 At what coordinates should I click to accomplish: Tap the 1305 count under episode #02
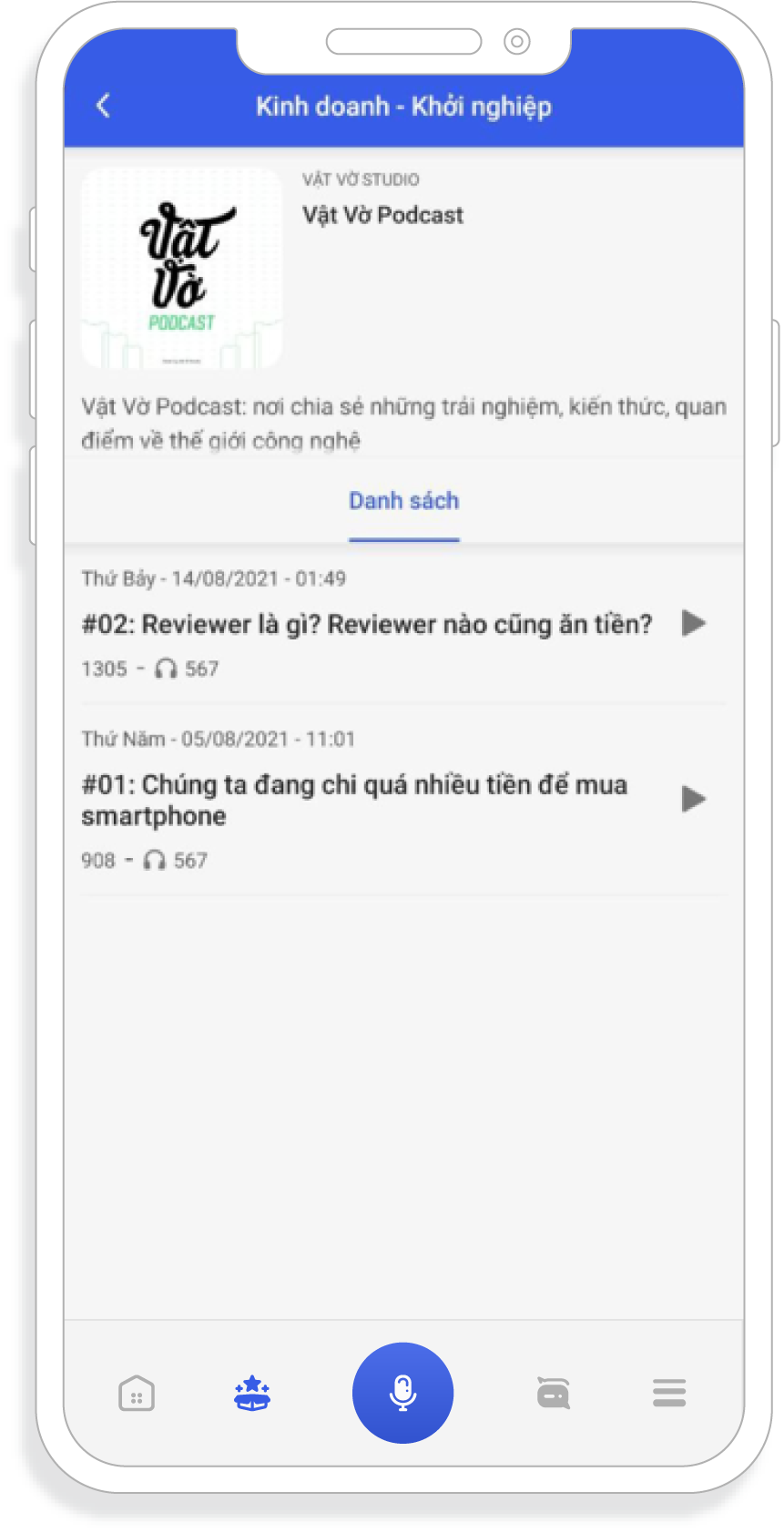click(x=104, y=668)
